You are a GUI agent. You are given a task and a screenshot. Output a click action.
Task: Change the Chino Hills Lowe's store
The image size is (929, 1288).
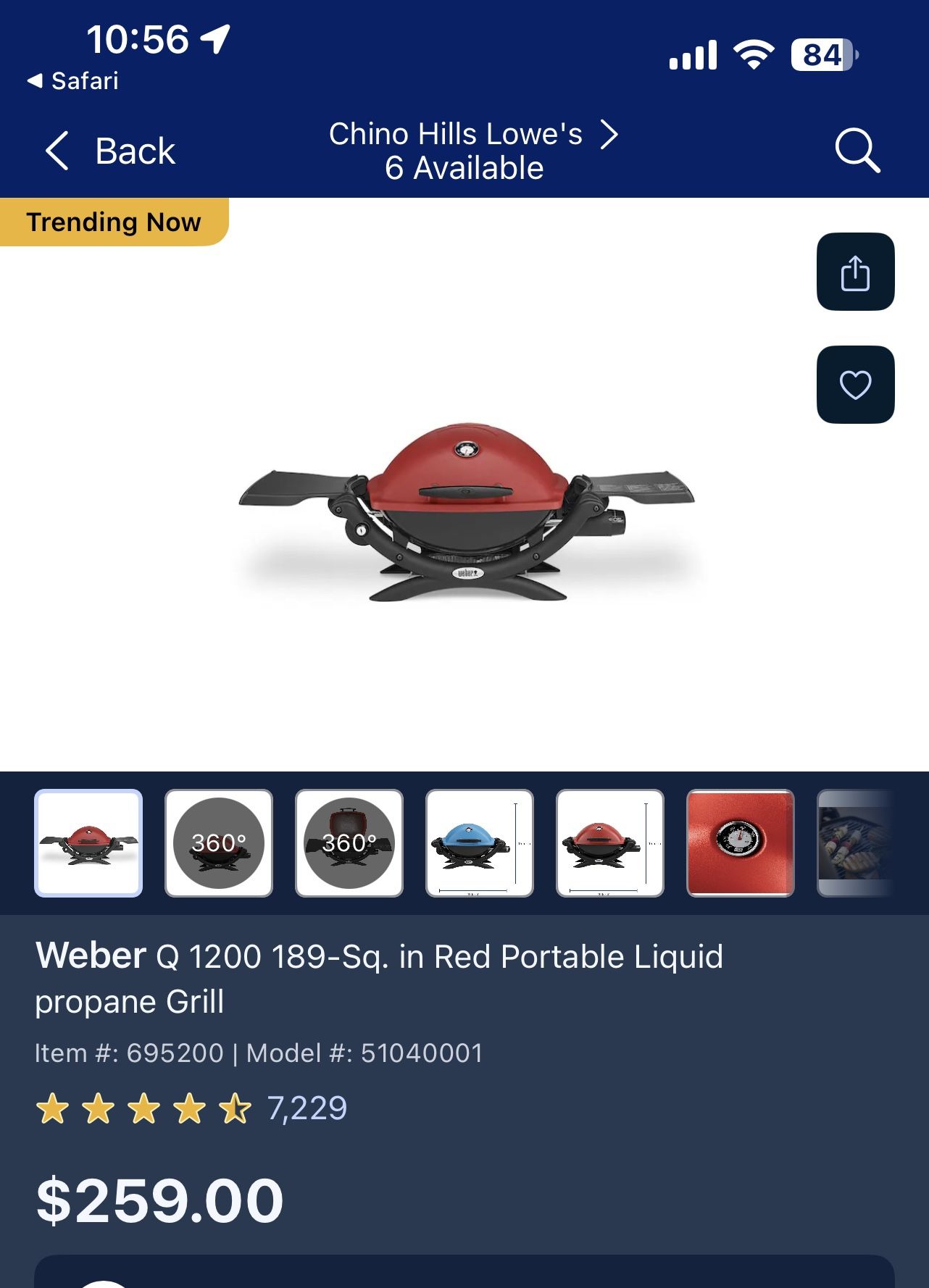[472, 150]
